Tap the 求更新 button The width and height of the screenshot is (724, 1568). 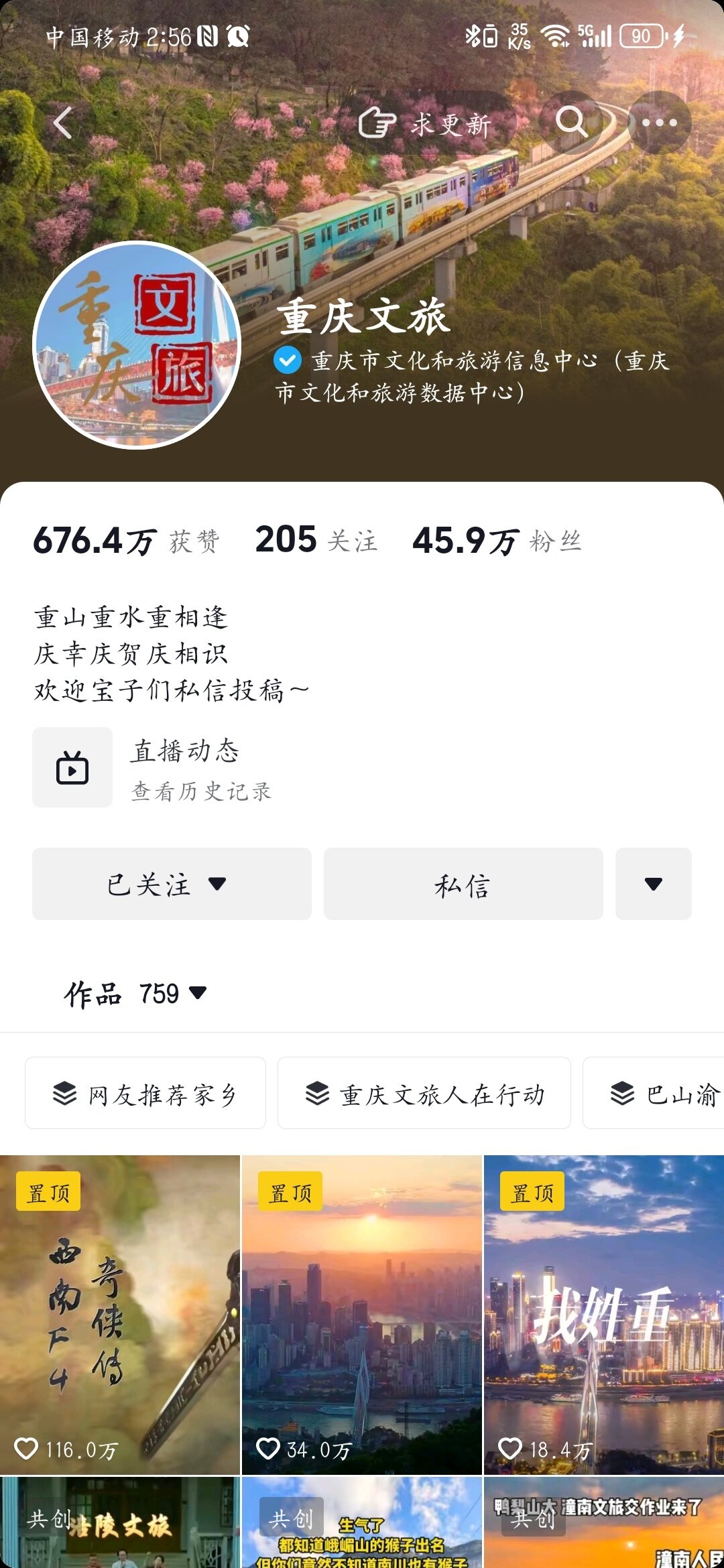(426, 123)
